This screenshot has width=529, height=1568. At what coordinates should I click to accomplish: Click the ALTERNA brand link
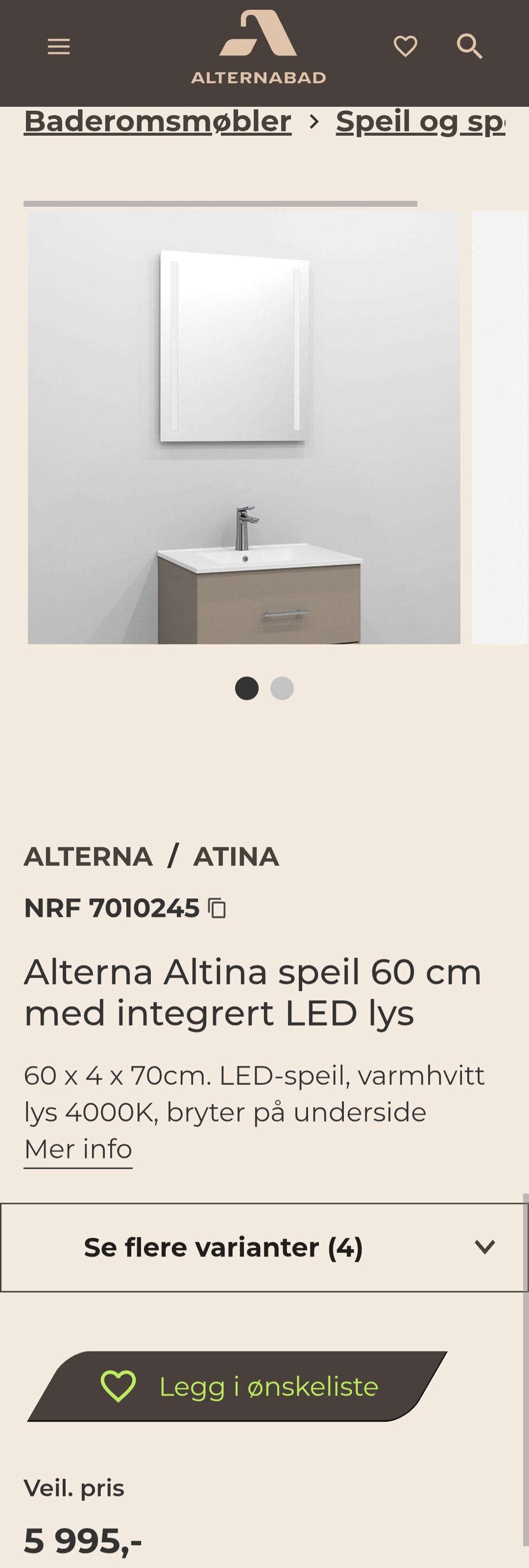pos(89,856)
